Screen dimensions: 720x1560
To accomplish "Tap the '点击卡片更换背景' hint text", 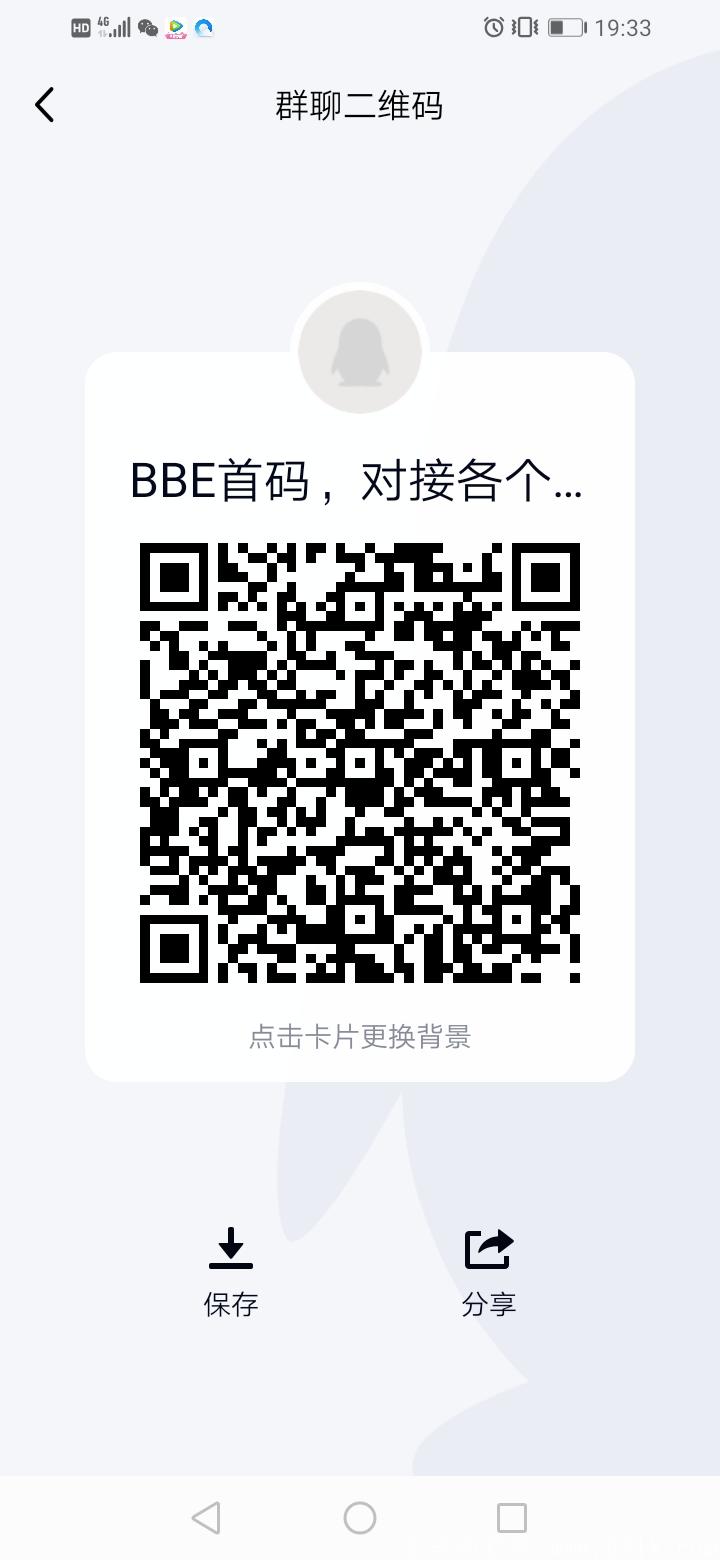I will (x=360, y=1039).
